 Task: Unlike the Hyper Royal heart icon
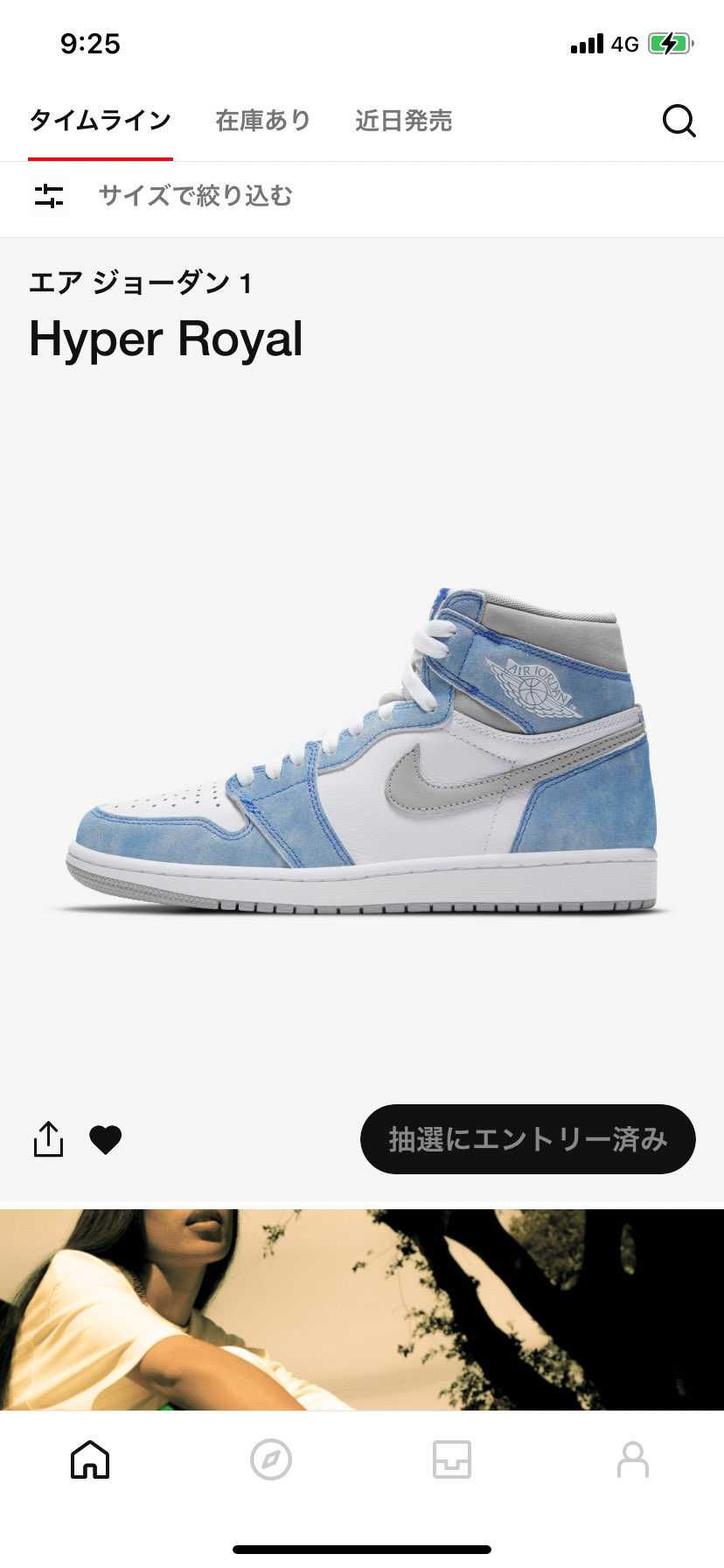click(106, 1139)
